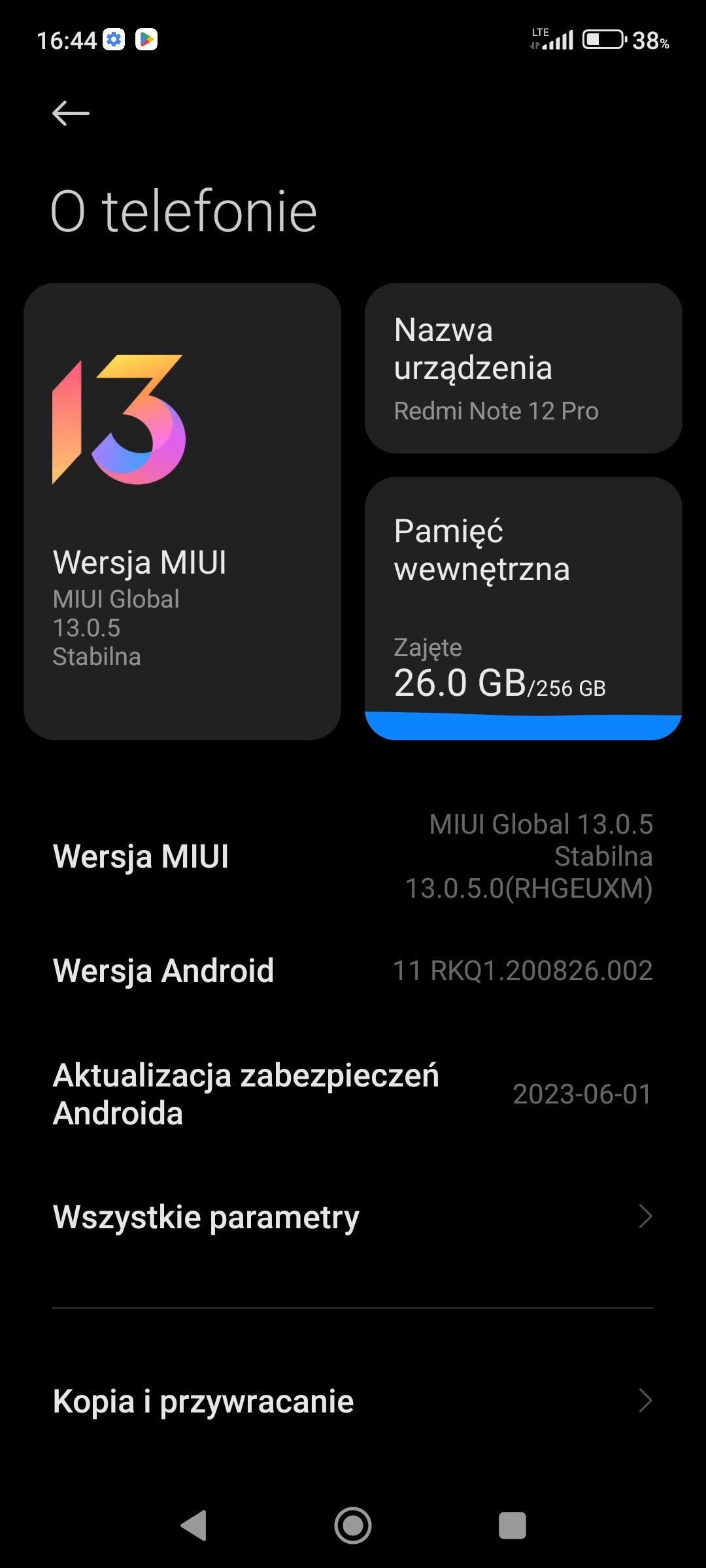Tap the Wersja MIUI row
Screen dimensions: 706x1568
353,856
